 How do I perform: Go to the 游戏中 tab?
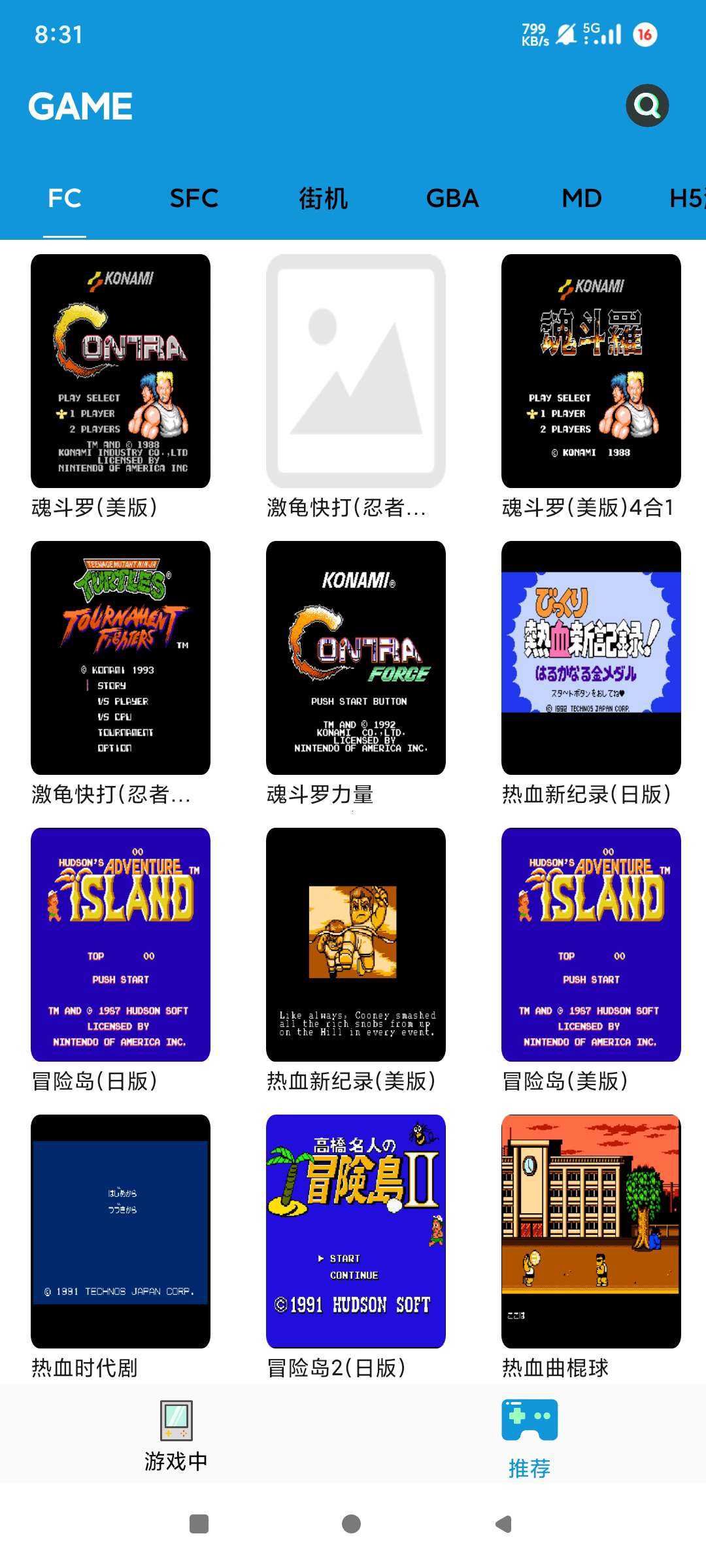[x=176, y=1435]
